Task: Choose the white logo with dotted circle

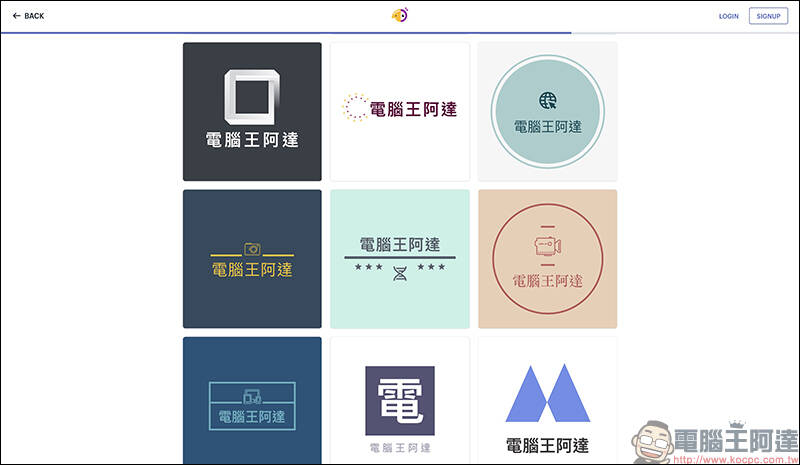Action: point(399,111)
